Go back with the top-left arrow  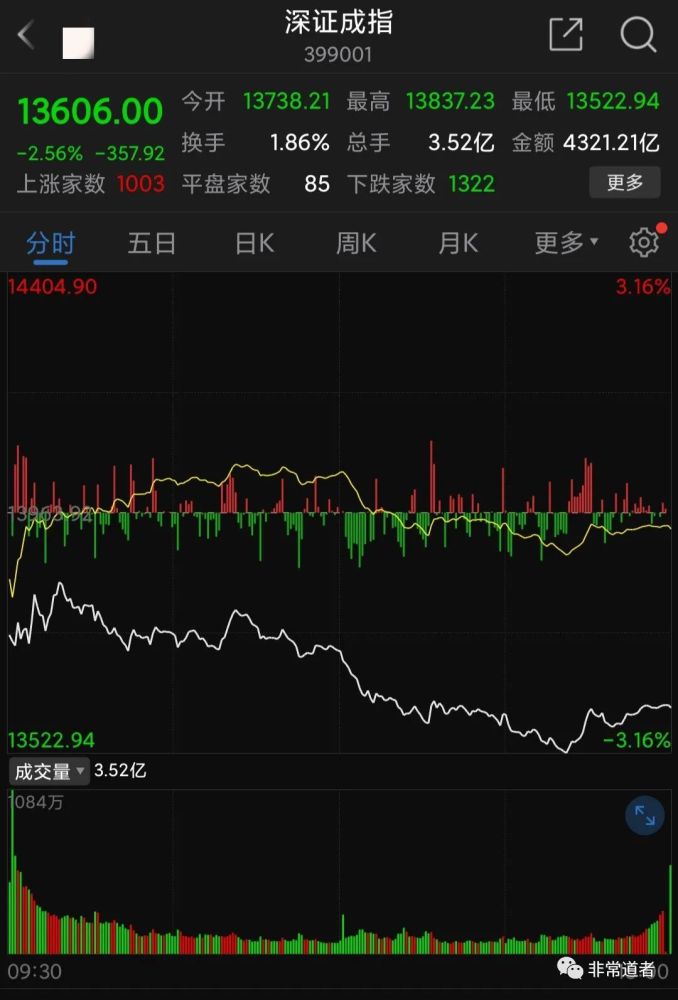click(x=26, y=36)
